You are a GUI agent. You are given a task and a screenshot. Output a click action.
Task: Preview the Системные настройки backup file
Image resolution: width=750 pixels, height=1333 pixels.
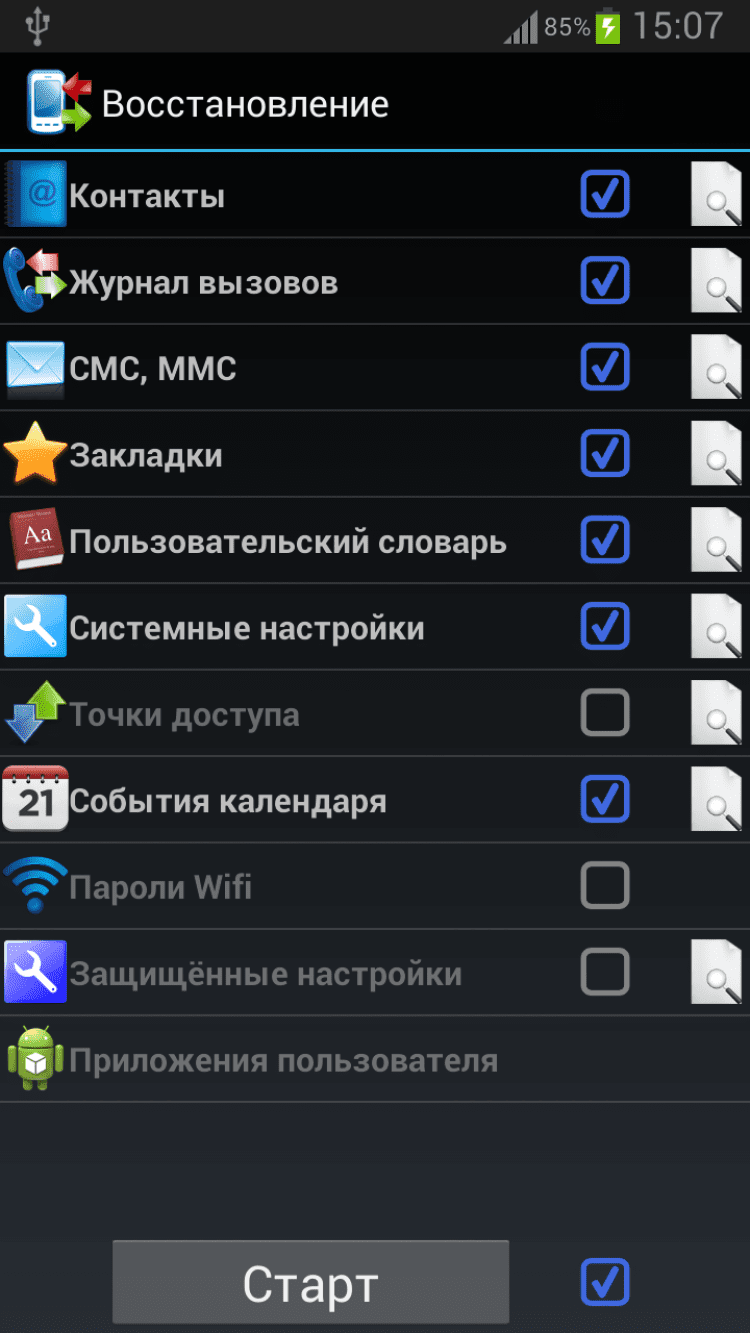click(x=716, y=627)
